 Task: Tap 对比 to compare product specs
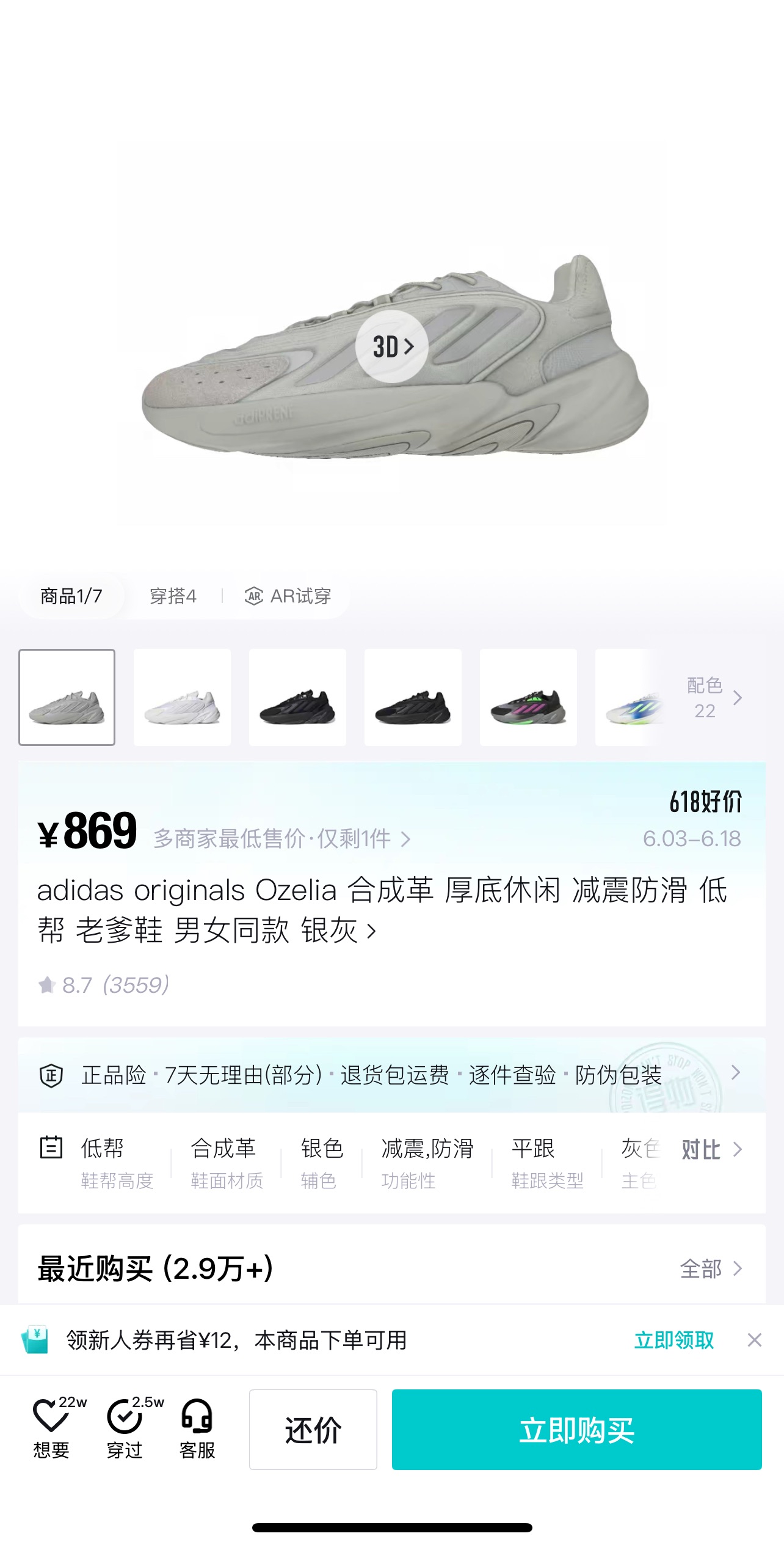coord(711,1150)
